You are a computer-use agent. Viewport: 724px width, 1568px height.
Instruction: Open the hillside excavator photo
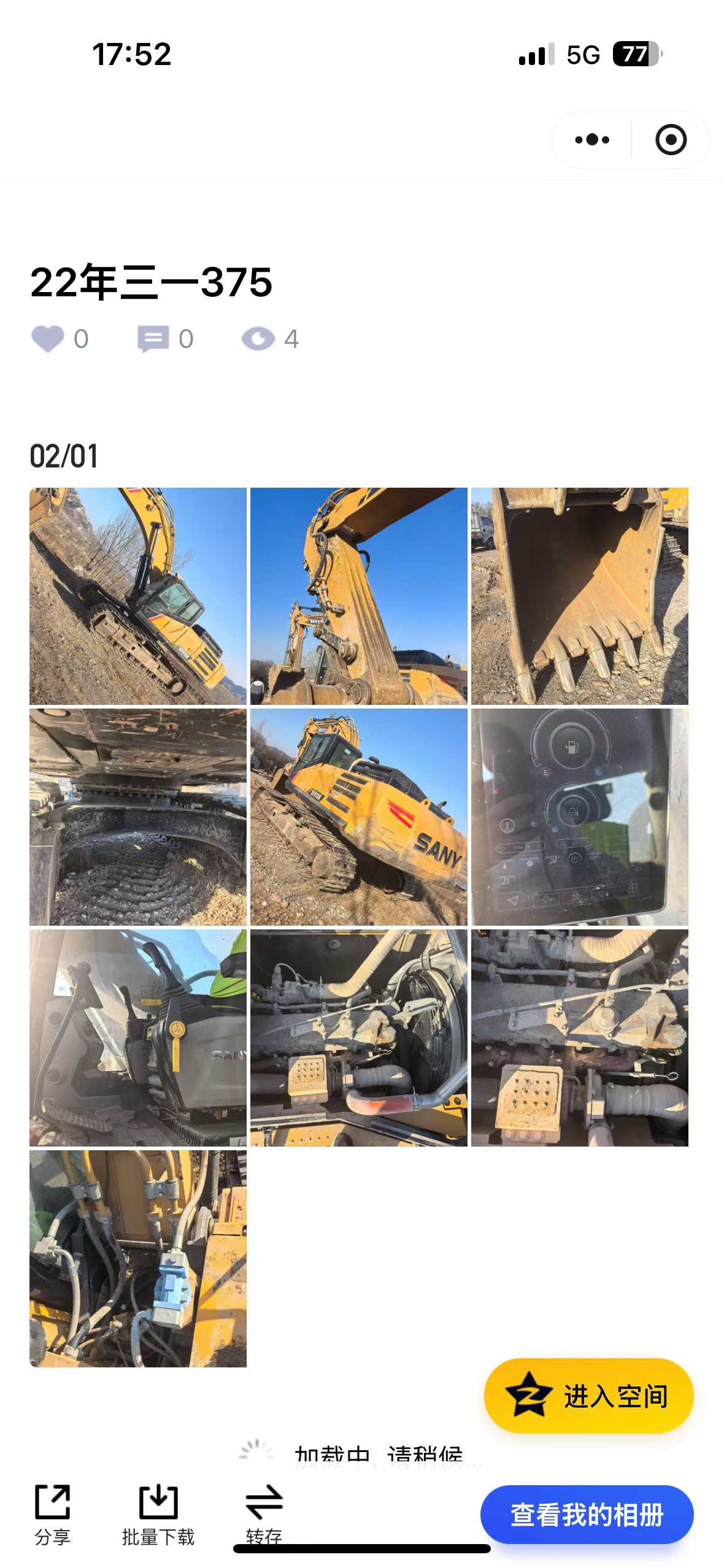[x=138, y=596]
